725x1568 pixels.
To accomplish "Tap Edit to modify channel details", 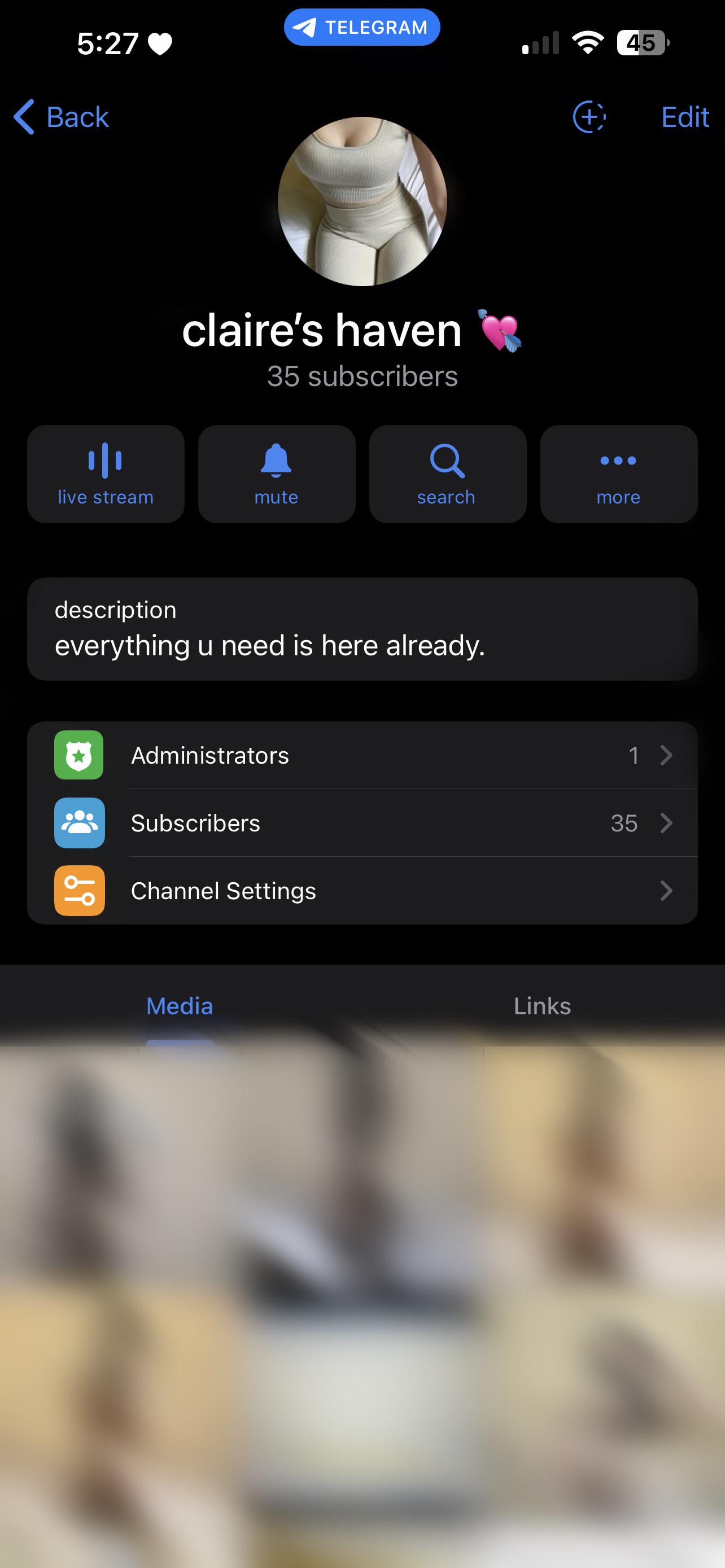I will click(x=684, y=116).
